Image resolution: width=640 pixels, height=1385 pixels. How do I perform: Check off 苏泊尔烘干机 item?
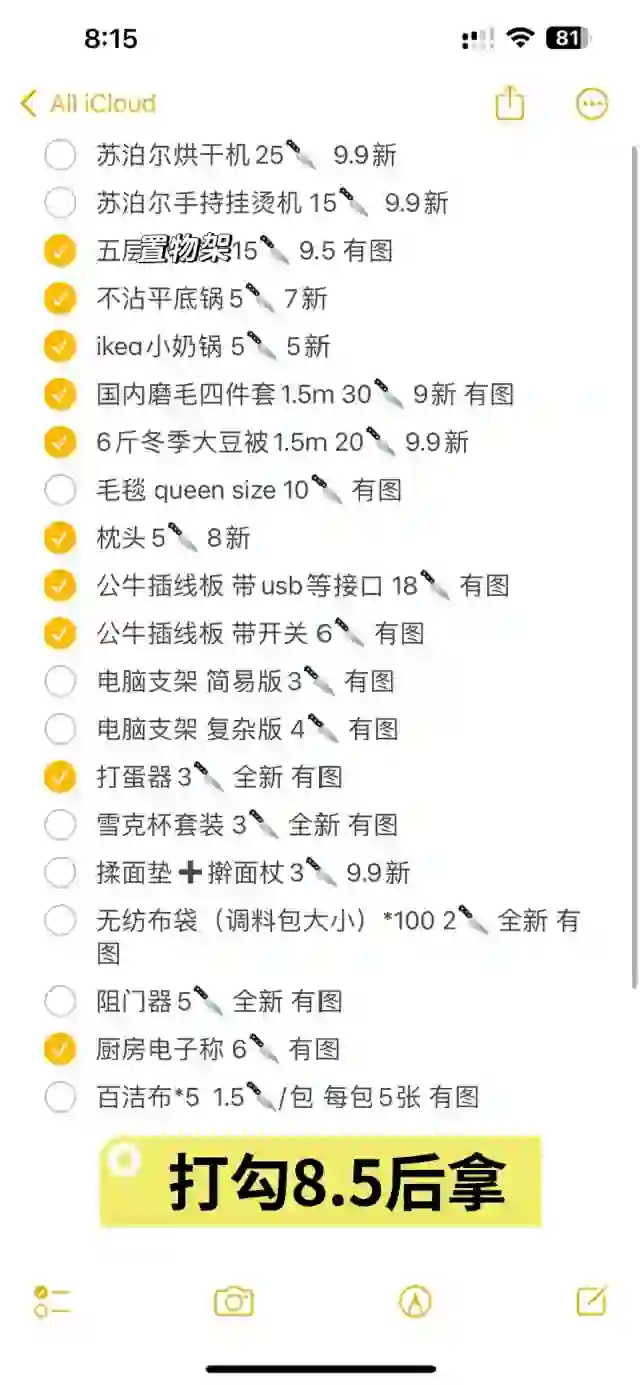[x=60, y=155]
